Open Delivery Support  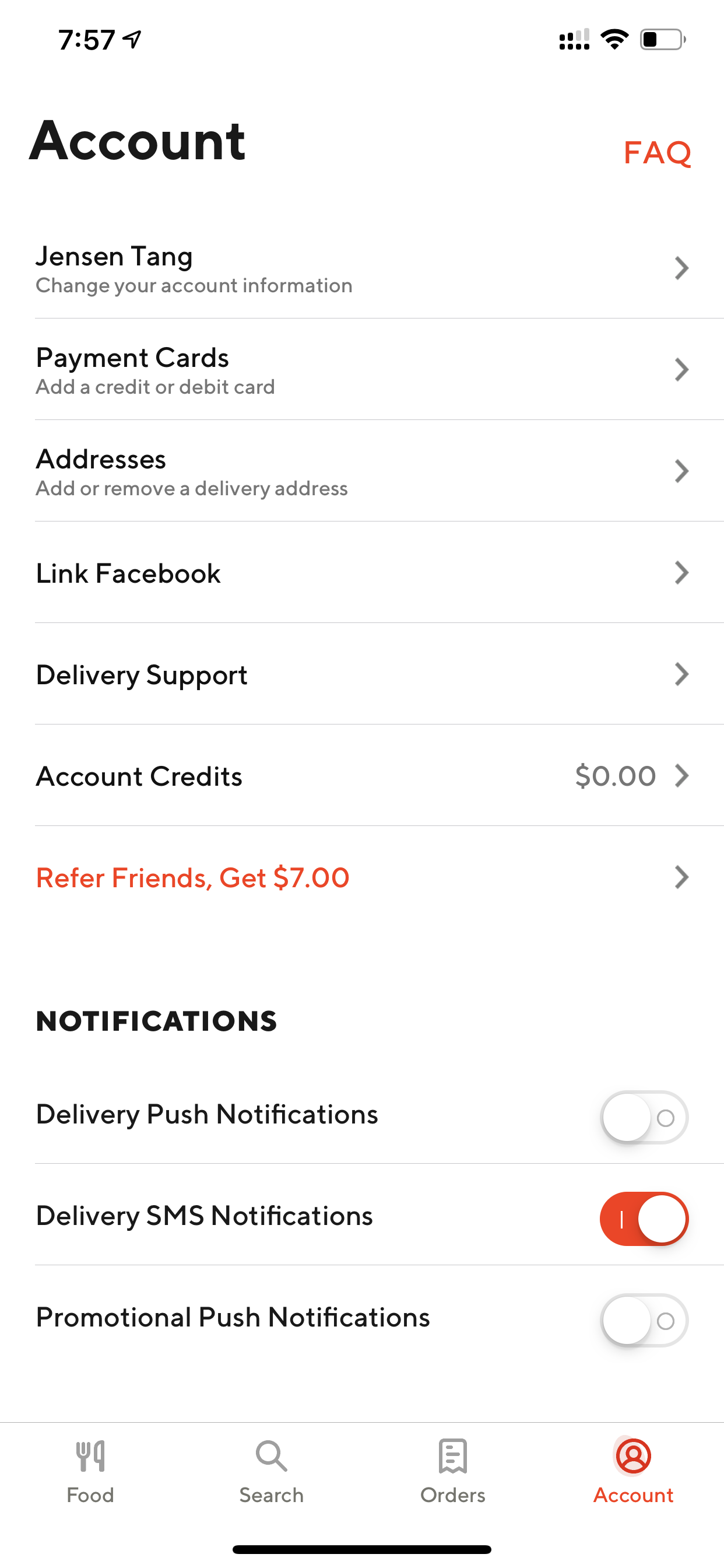pyautogui.click(x=362, y=674)
